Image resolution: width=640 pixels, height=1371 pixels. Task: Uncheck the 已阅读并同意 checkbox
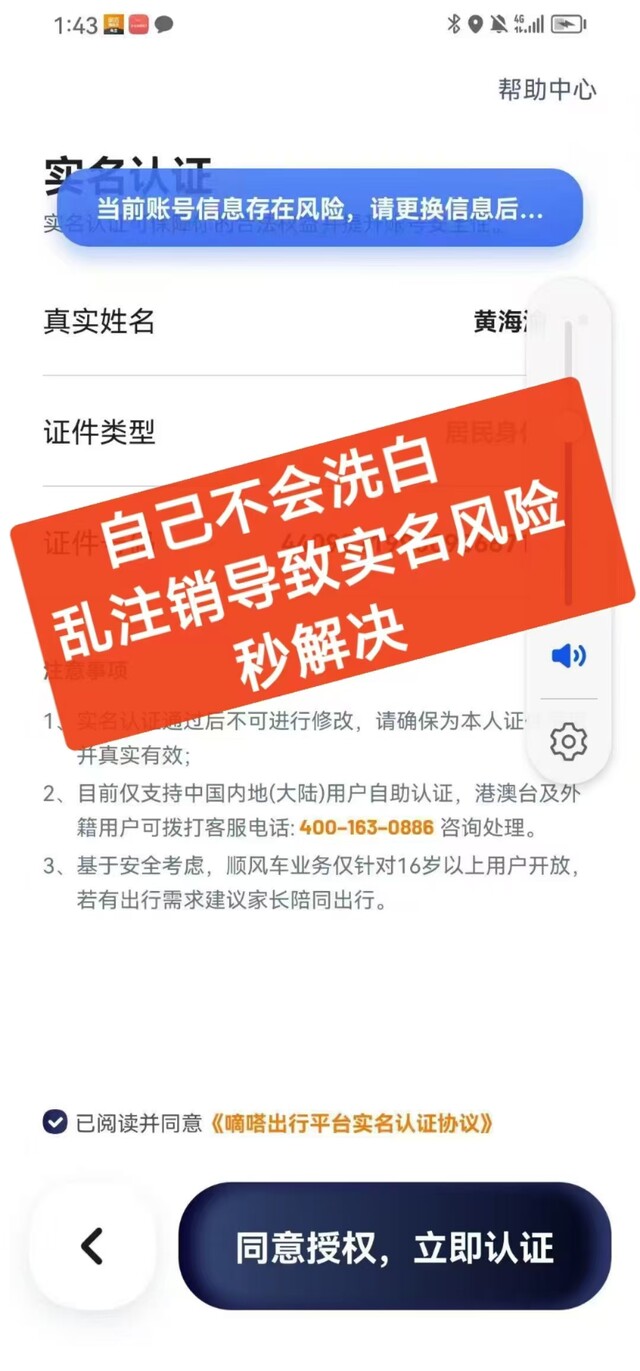click(x=55, y=1122)
